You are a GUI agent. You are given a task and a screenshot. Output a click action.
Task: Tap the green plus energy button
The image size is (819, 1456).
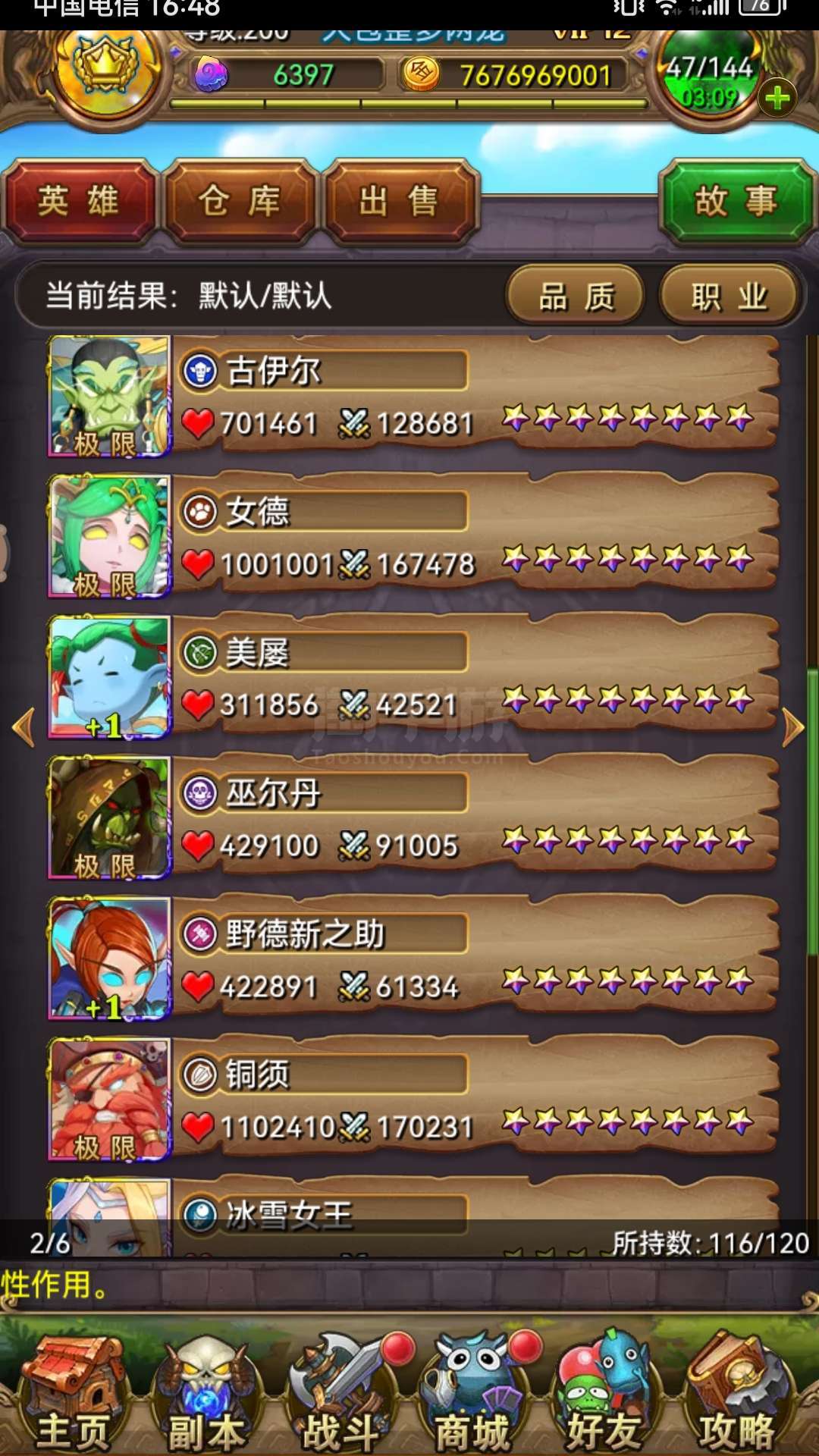click(778, 99)
